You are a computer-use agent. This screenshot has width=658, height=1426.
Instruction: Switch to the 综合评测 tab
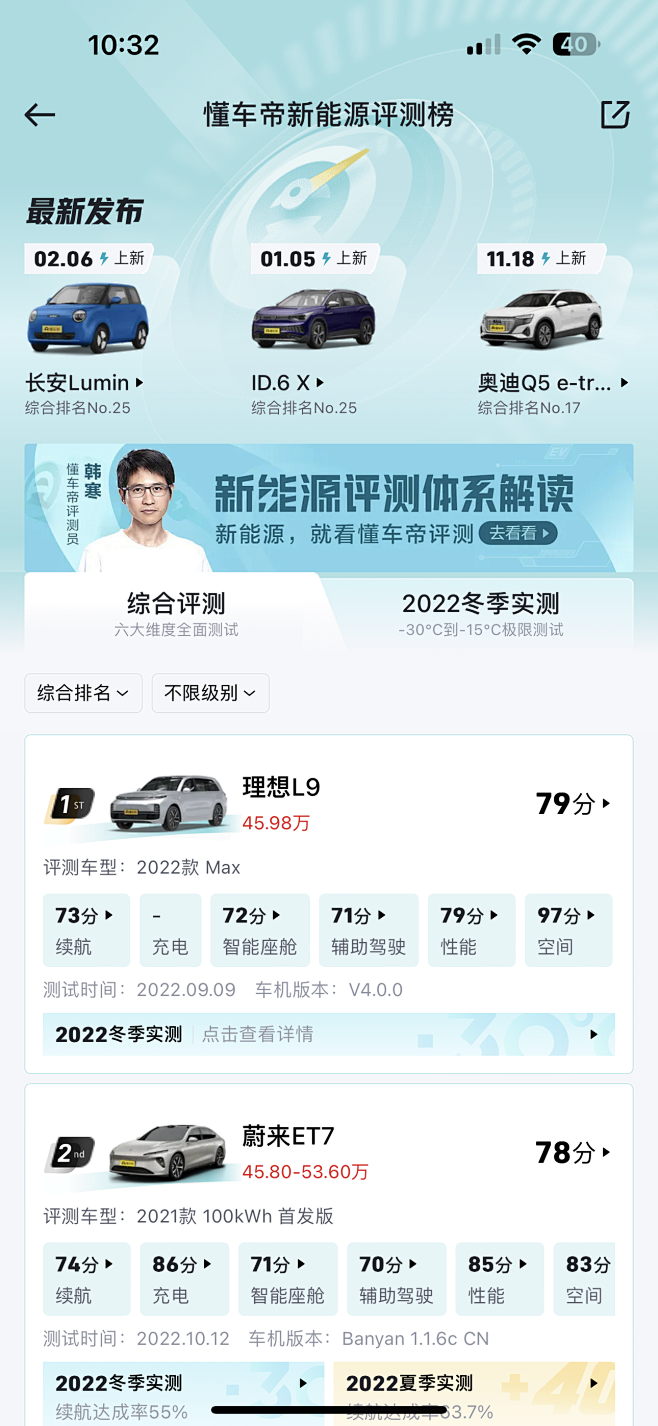176,613
